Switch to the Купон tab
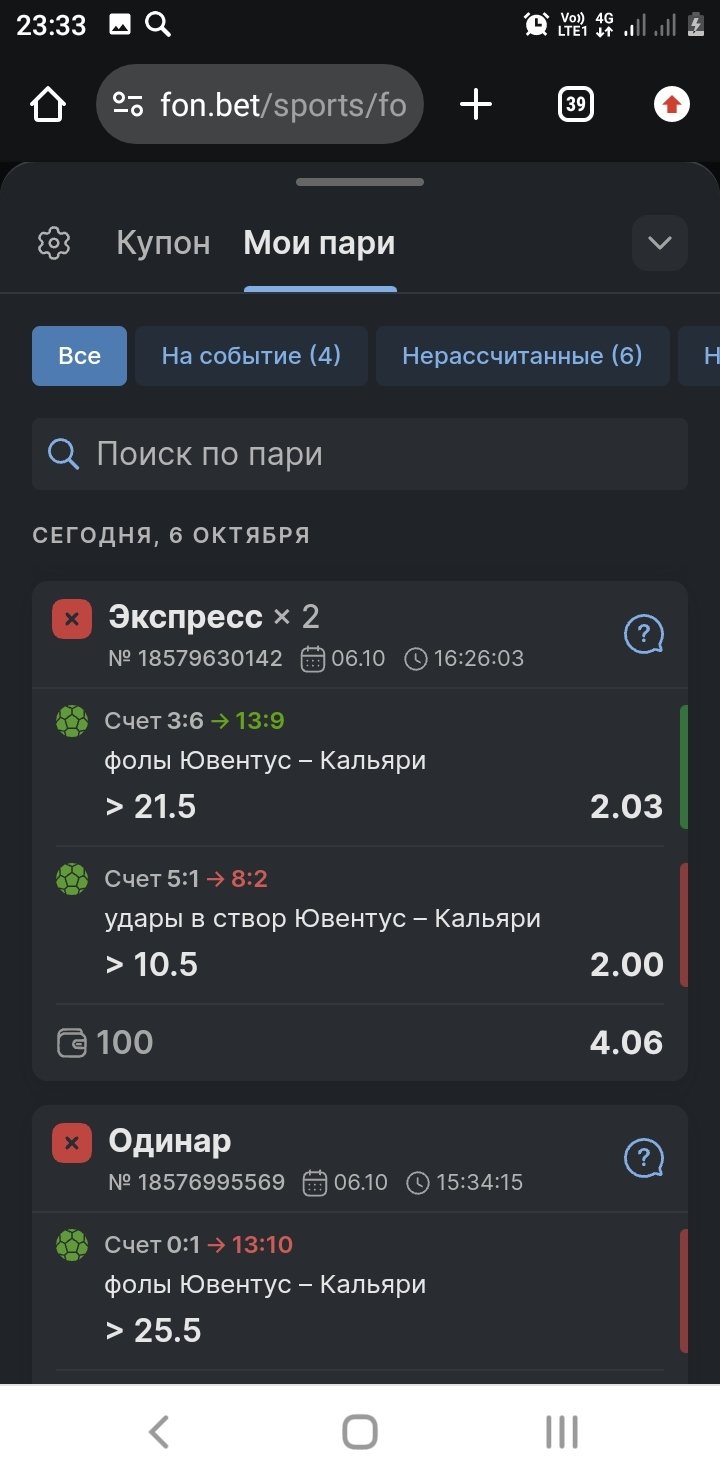 [163, 243]
